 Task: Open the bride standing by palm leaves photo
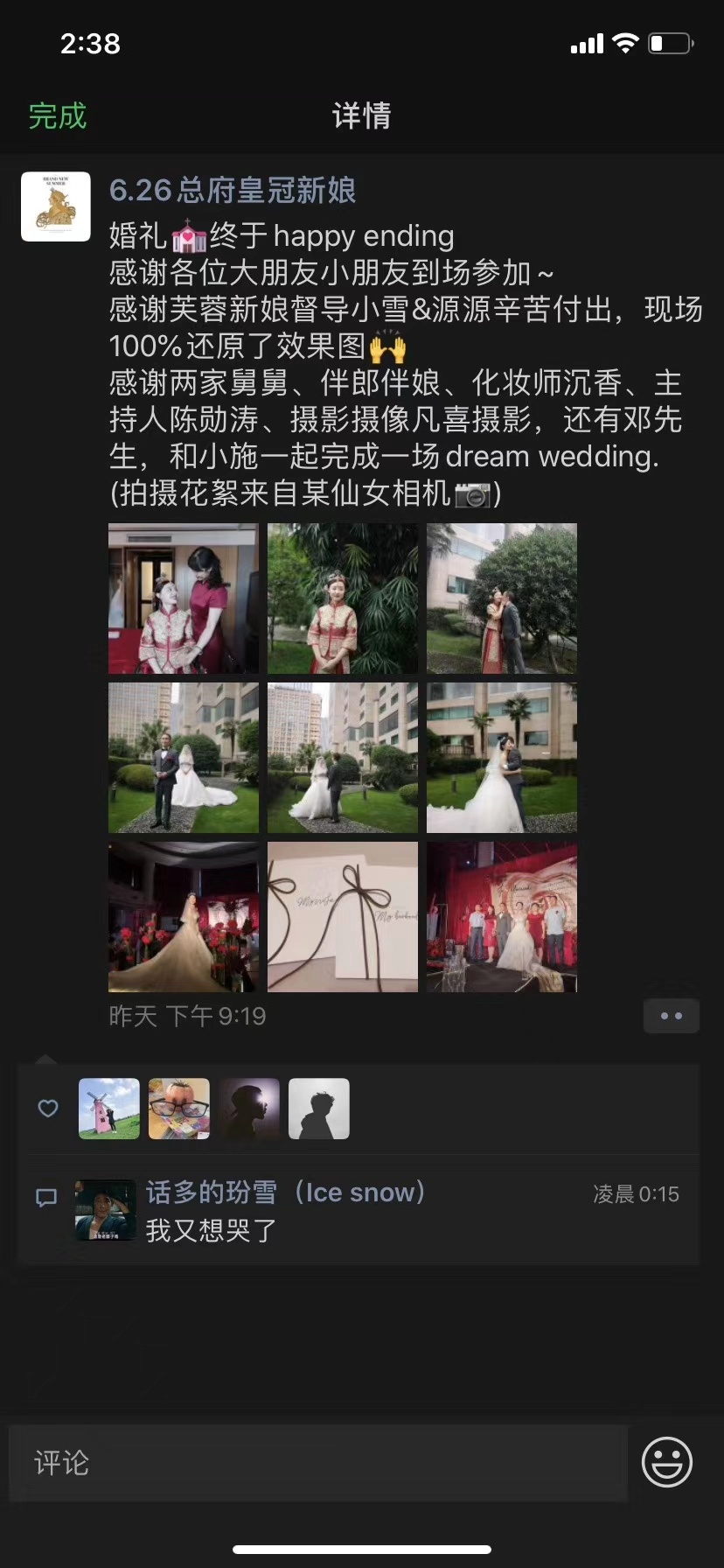coord(343,598)
